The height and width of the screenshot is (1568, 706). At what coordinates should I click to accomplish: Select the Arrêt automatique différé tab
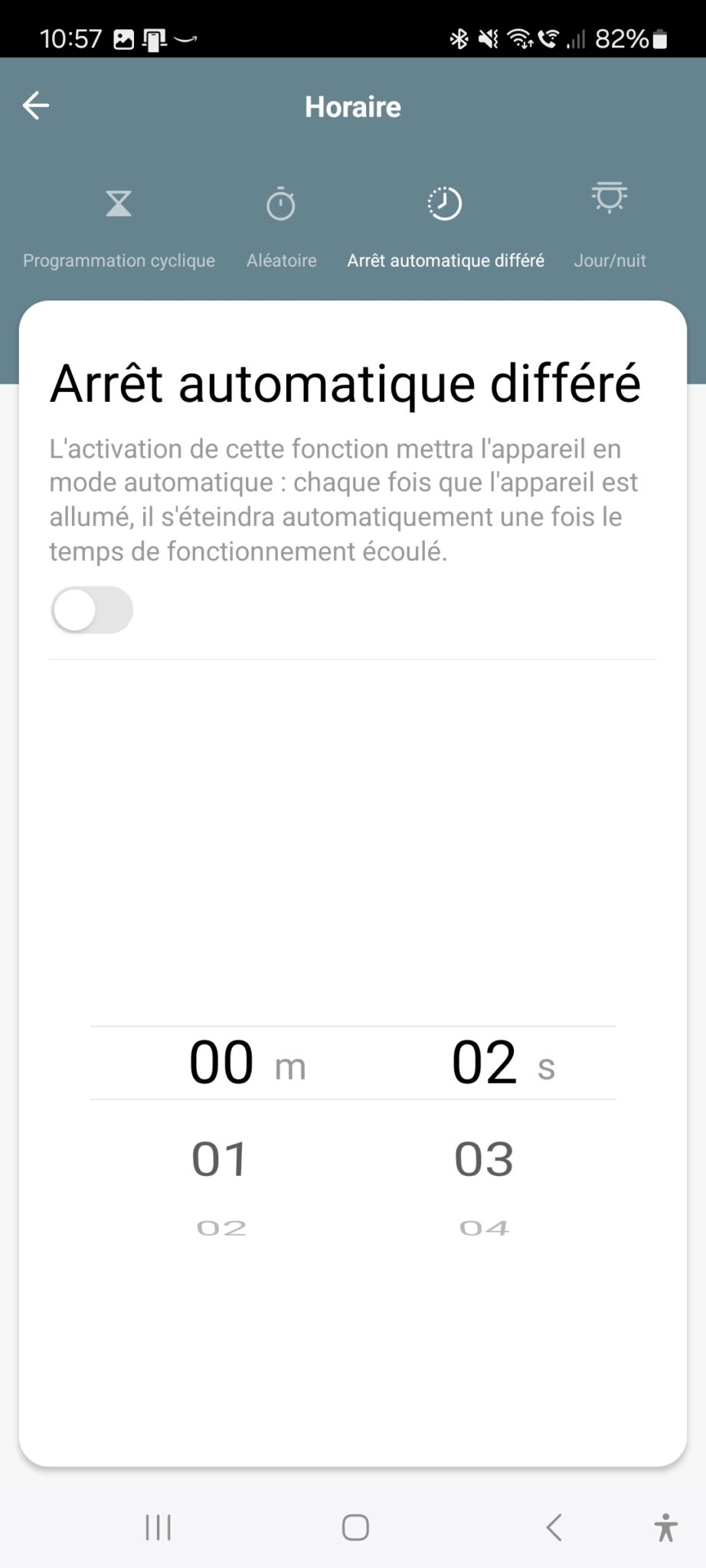[x=445, y=227]
